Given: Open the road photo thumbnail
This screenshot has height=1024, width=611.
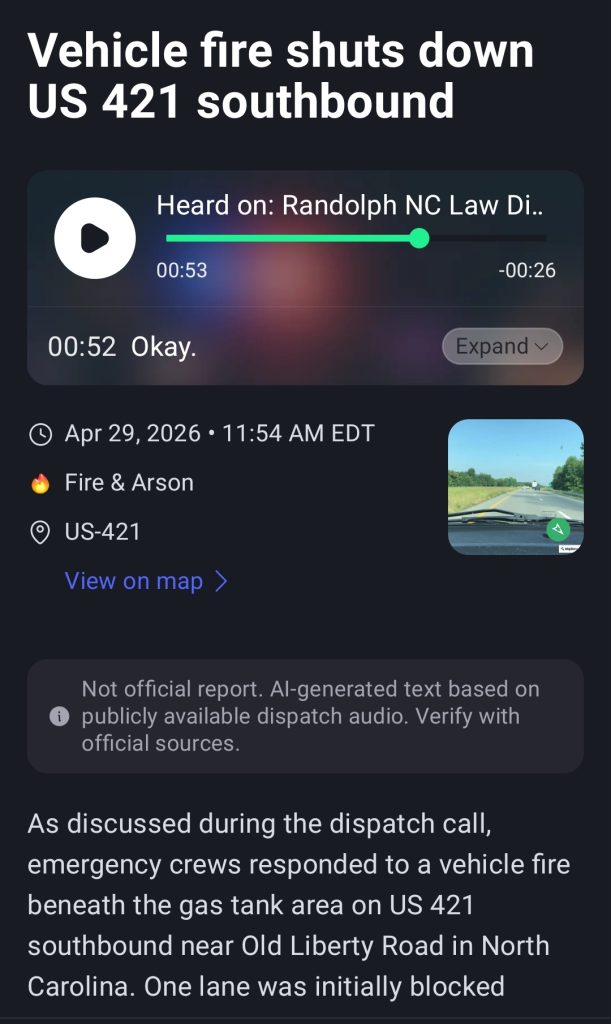Looking at the screenshot, I should click(515, 487).
